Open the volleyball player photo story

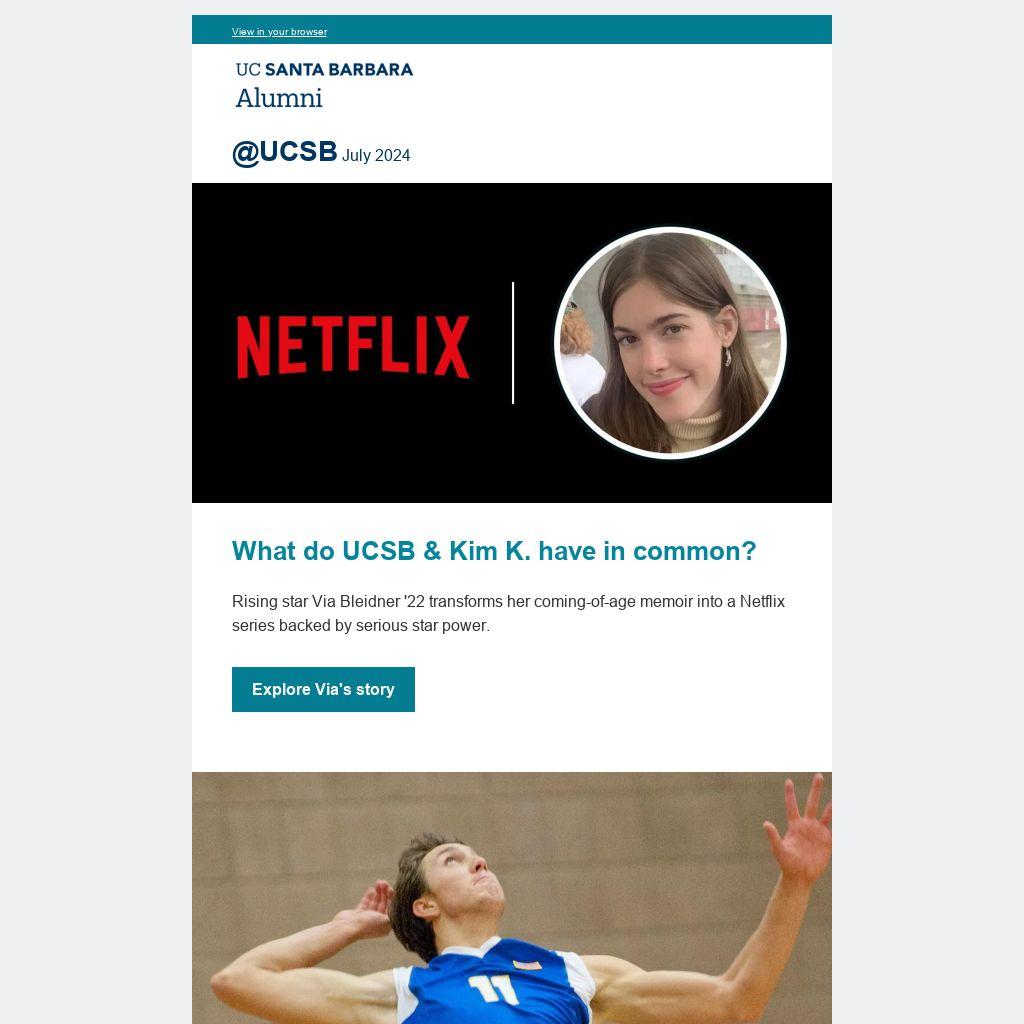(x=511, y=897)
